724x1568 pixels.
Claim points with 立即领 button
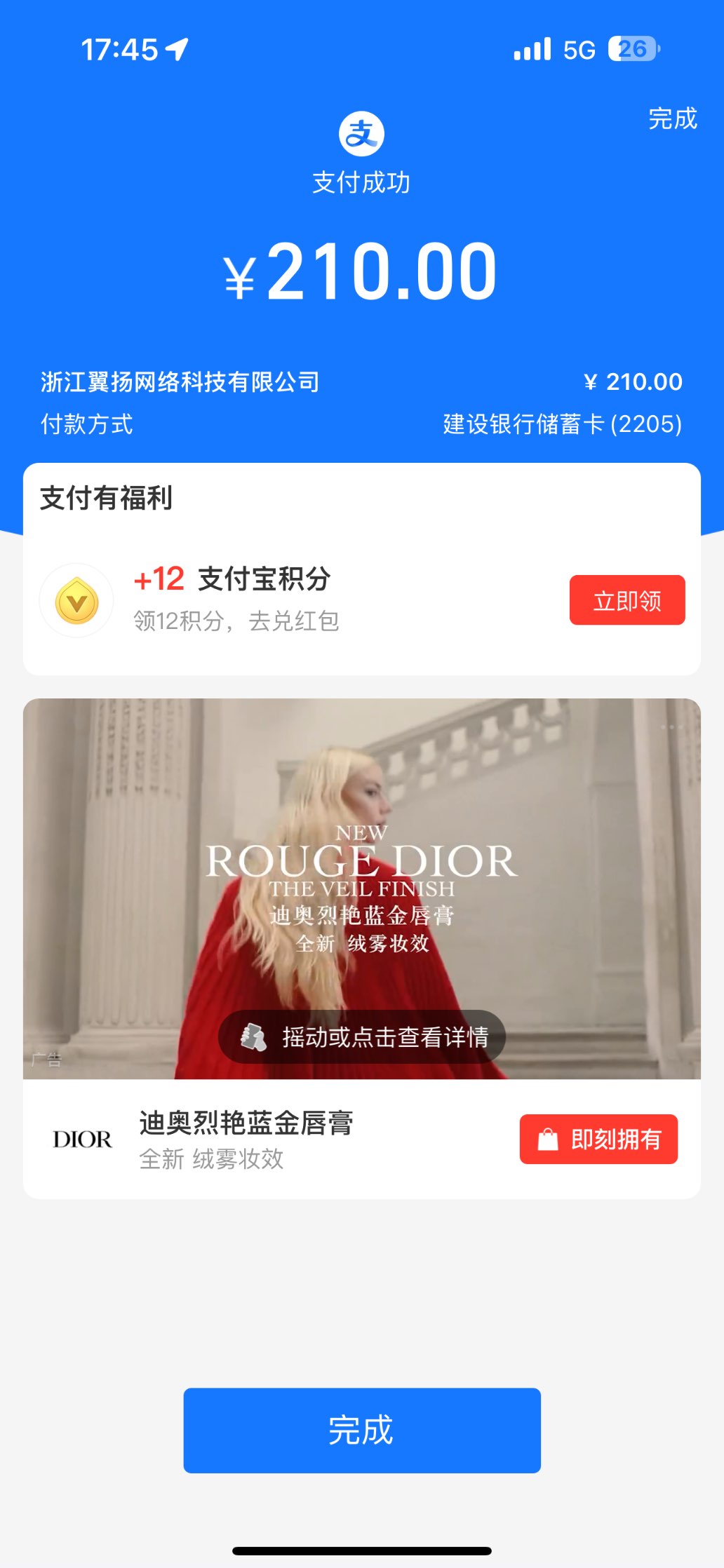(x=626, y=600)
